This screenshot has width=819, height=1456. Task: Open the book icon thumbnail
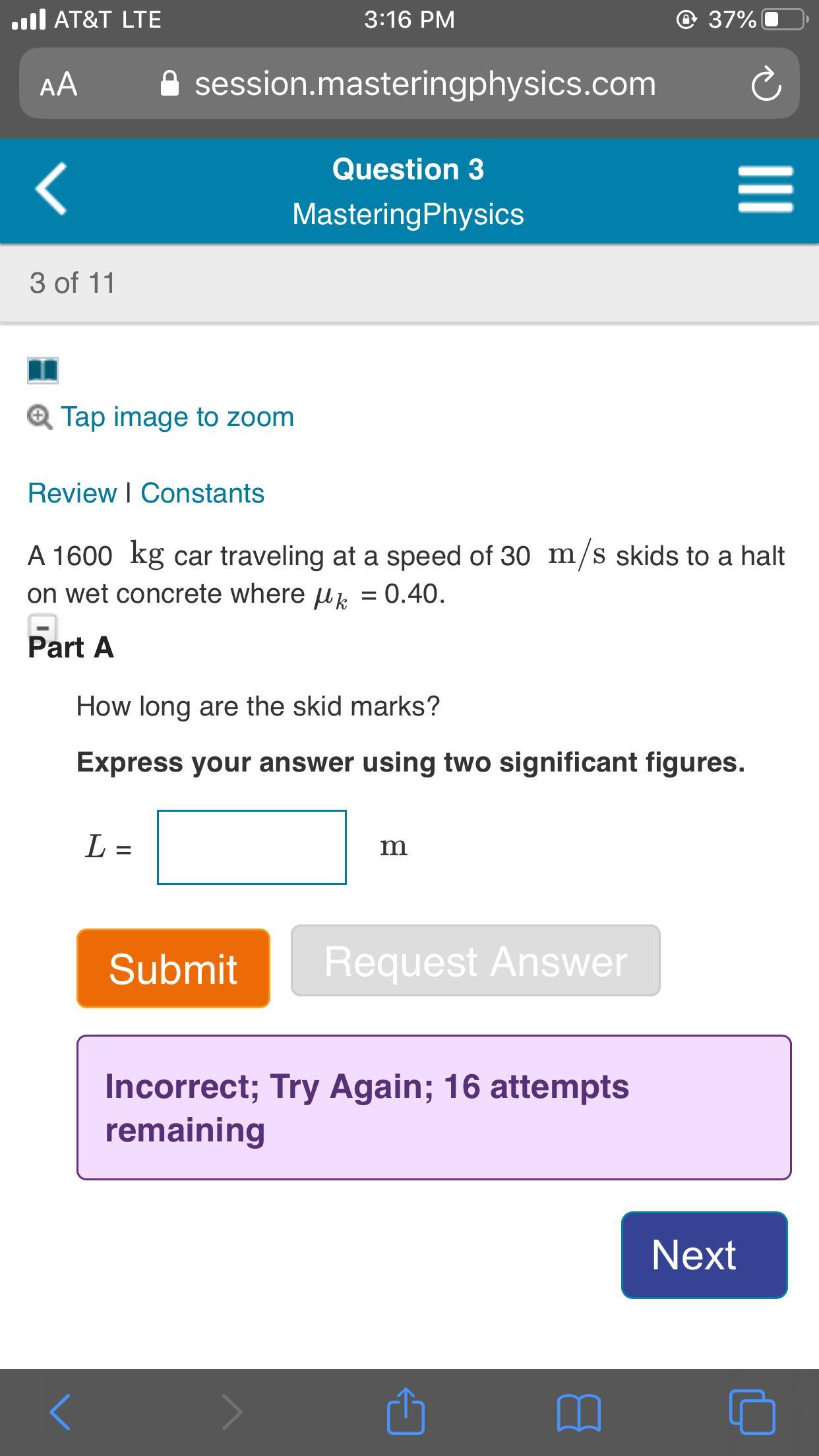[43, 370]
